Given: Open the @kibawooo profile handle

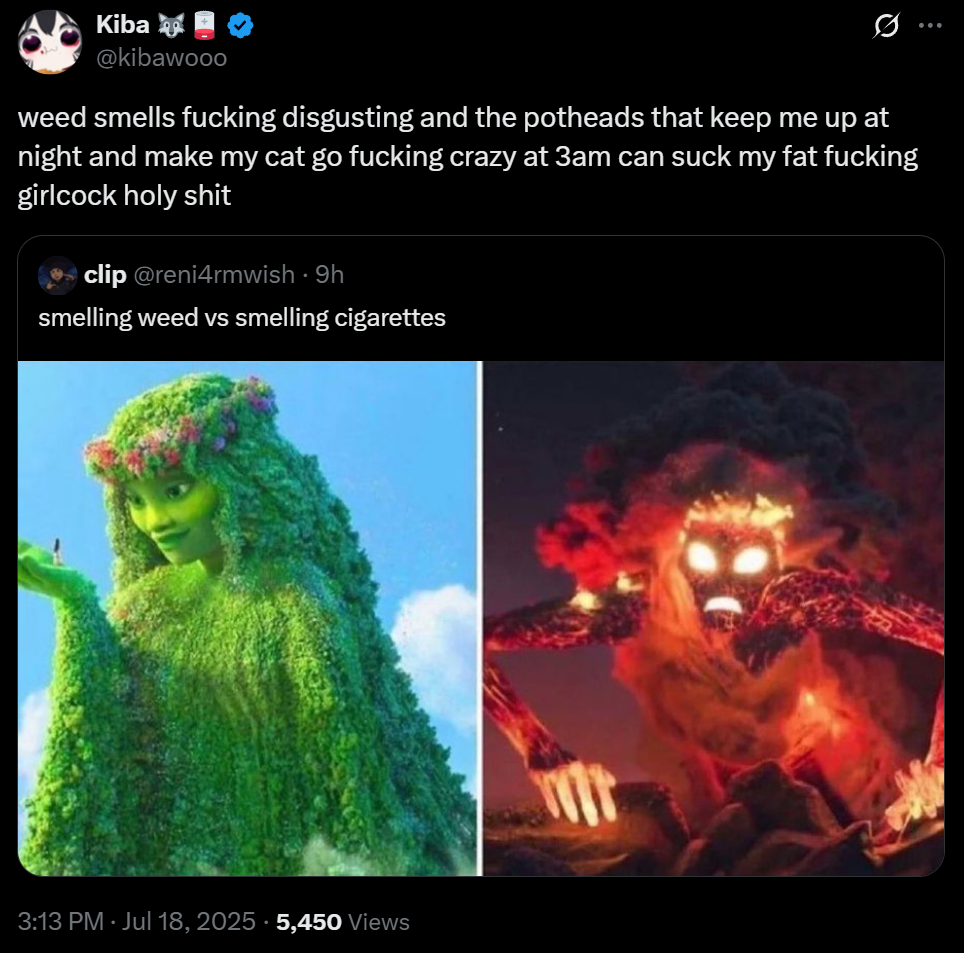Looking at the screenshot, I should click(161, 58).
